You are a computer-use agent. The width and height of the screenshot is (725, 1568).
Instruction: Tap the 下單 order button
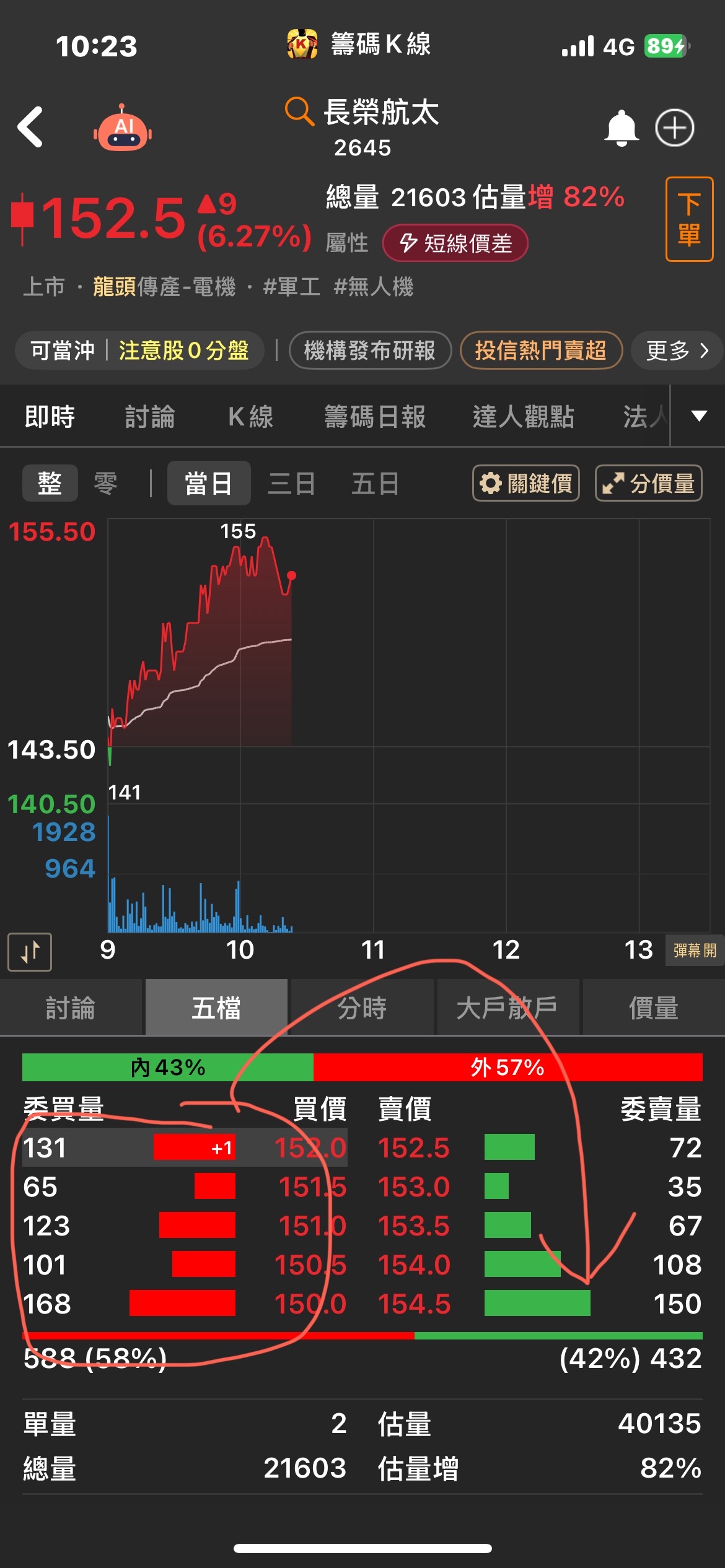(x=689, y=219)
